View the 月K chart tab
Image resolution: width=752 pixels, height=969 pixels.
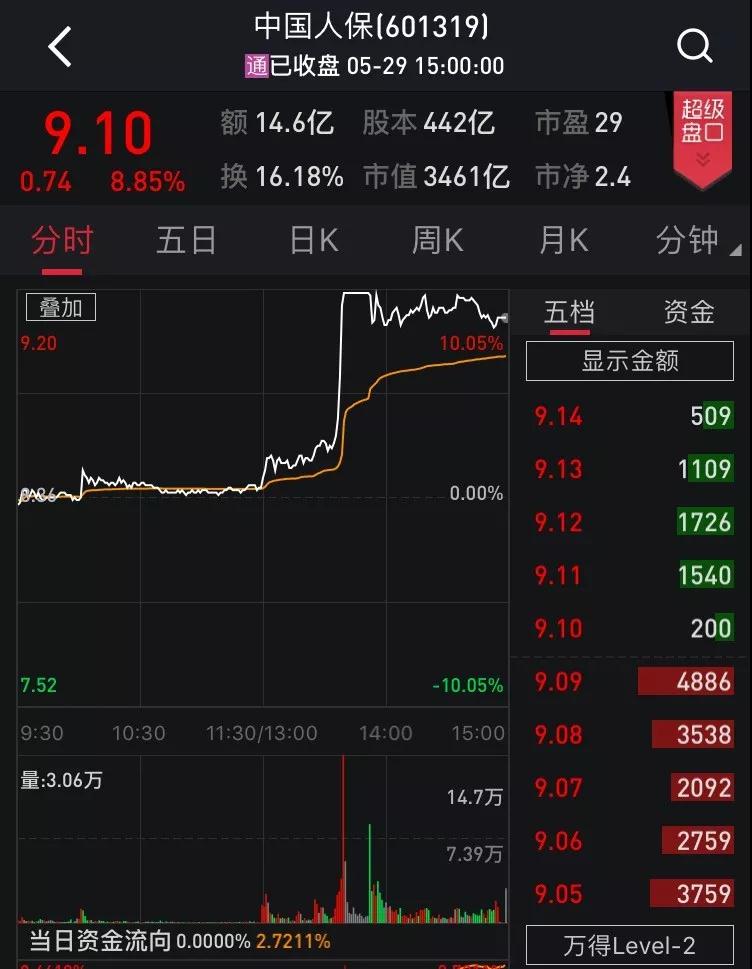coord(564,241)
